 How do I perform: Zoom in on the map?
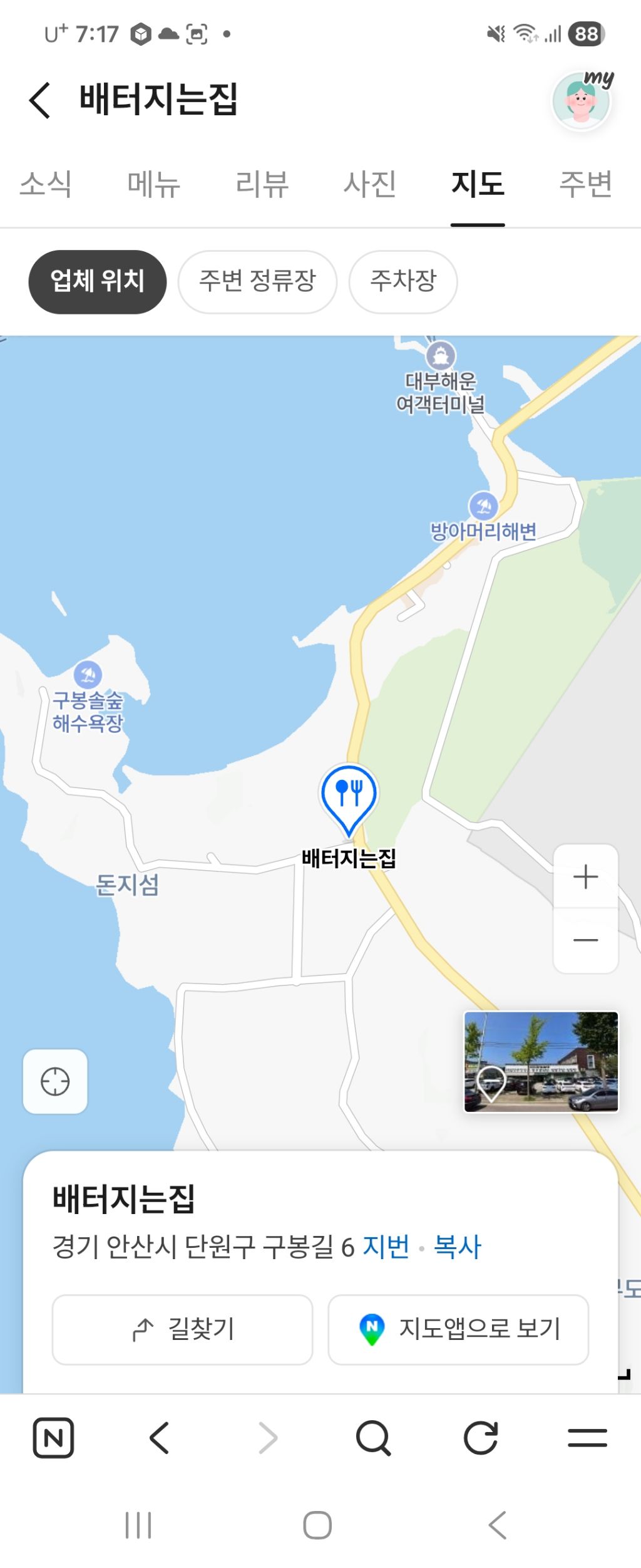585,876
